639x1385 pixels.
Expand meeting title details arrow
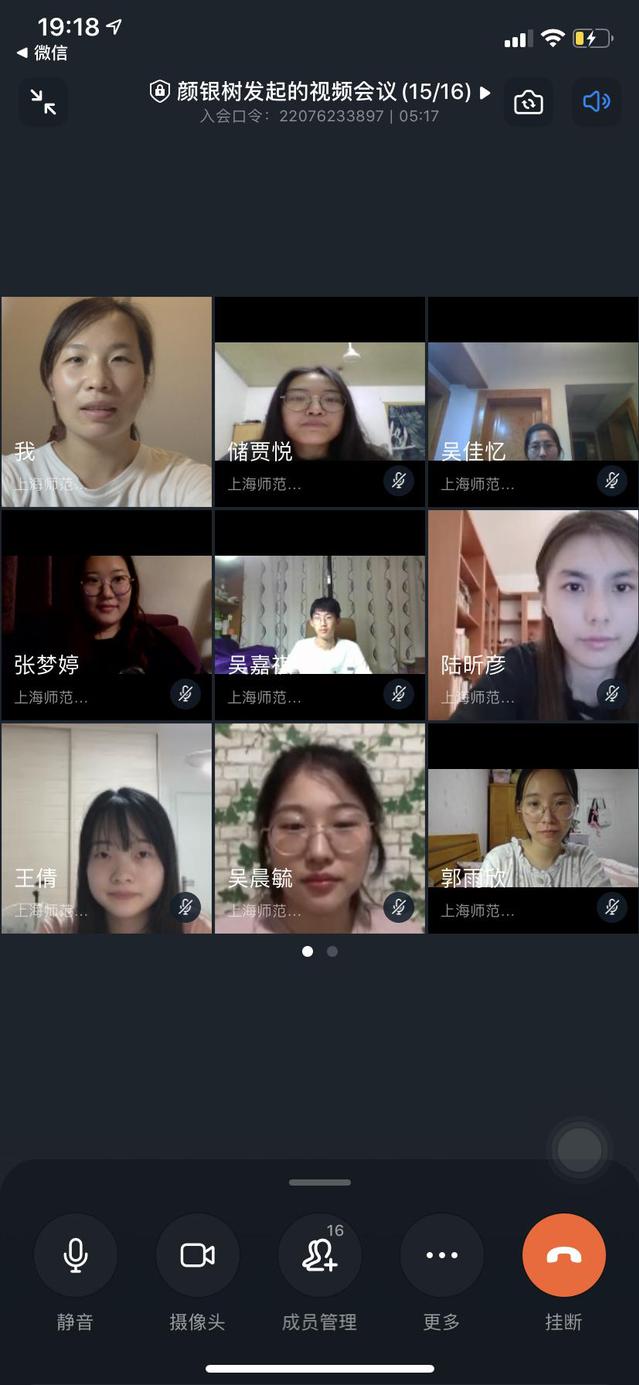click(x=486, y=93)
